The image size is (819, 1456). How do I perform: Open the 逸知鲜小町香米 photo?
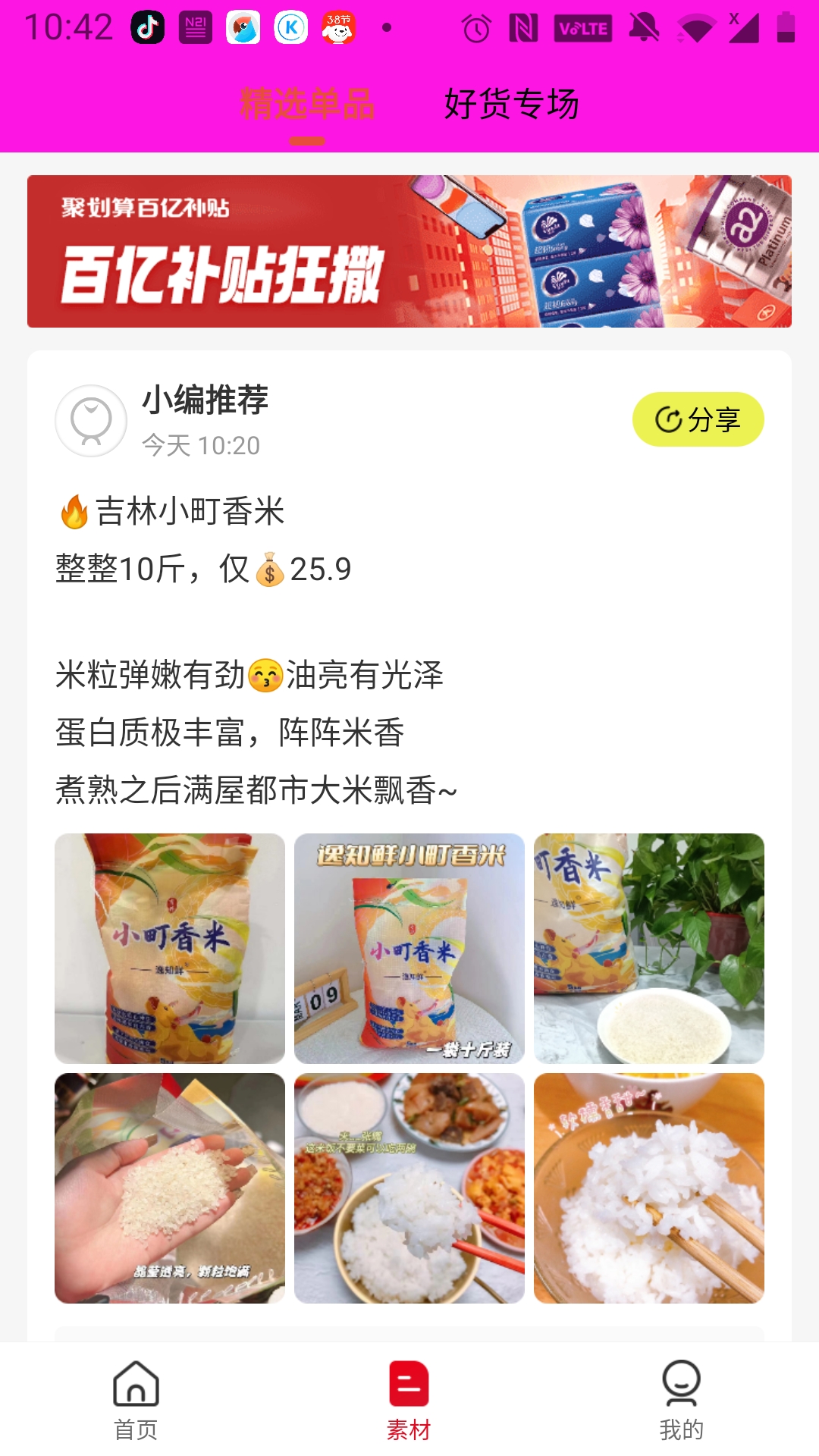[409, 948]
